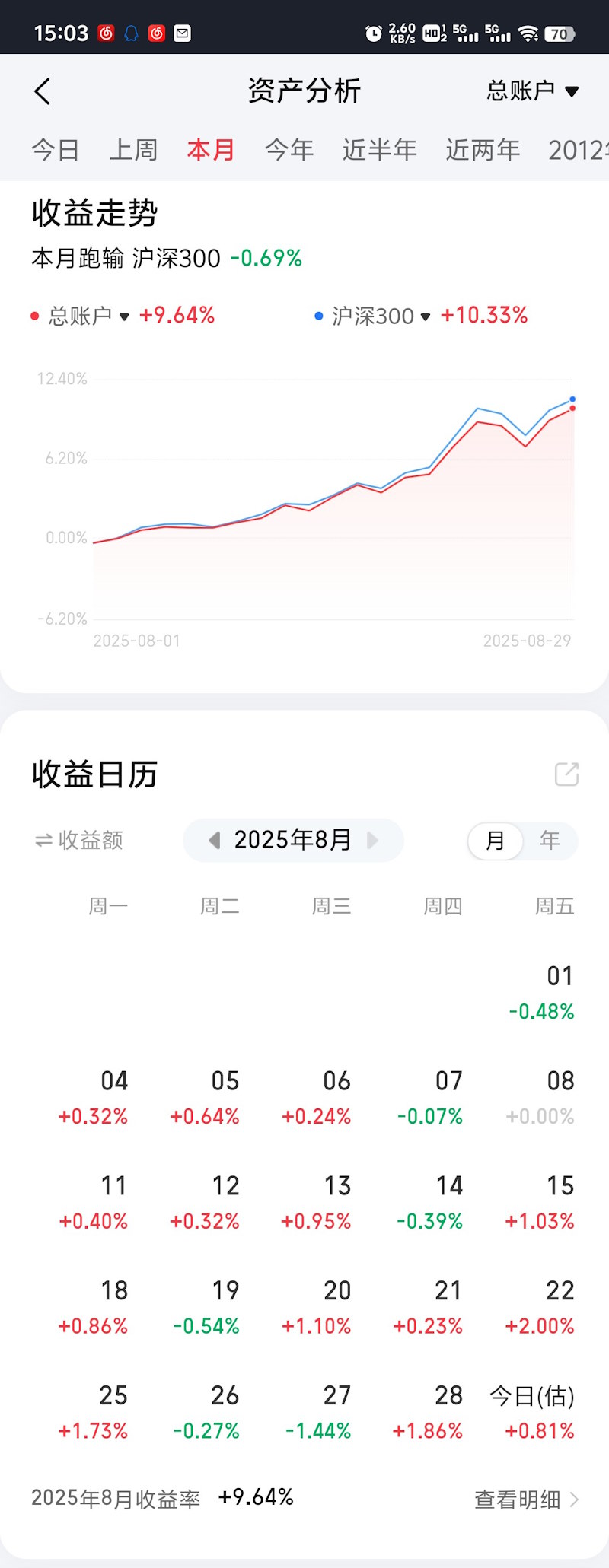Viewport: 609px width, 1568px height.
Task: Go to the previous month before 2025年8月
Action: (215, 840)
